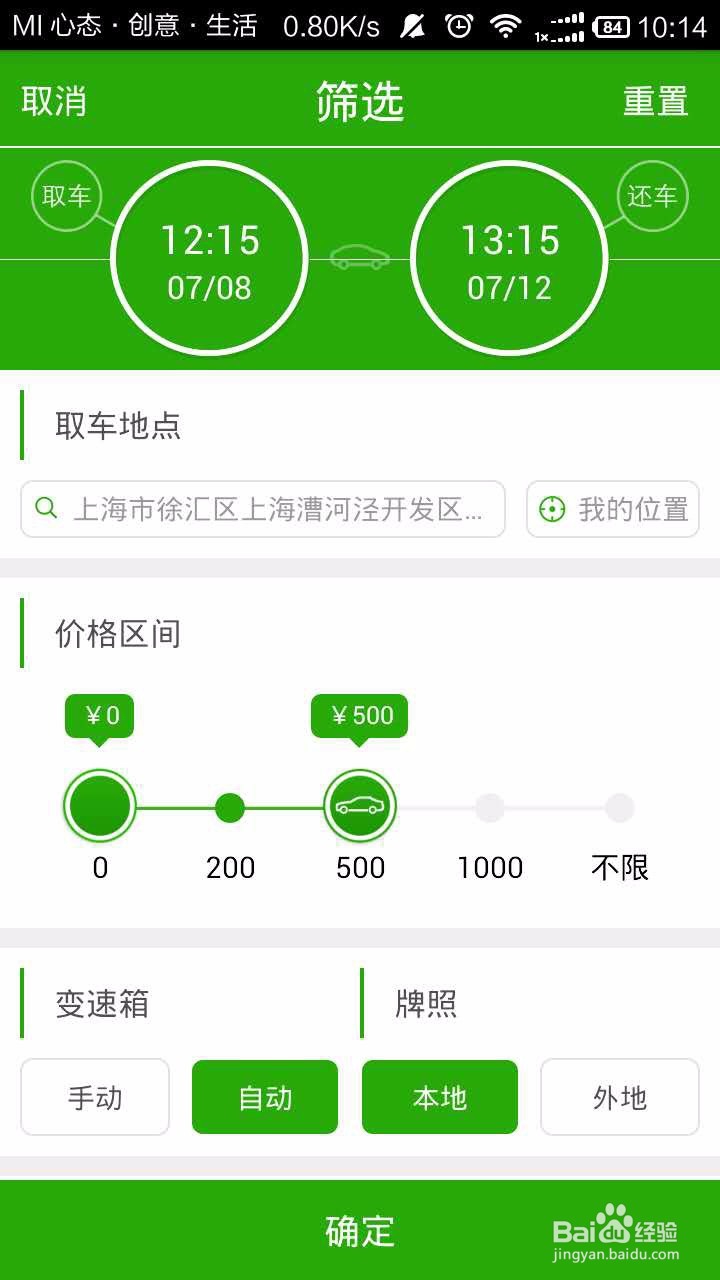The image size is (720, 1280).
Task: Click the search magnifier in the pickup location field
Action: pyautogui.click(x=46, y=510)
